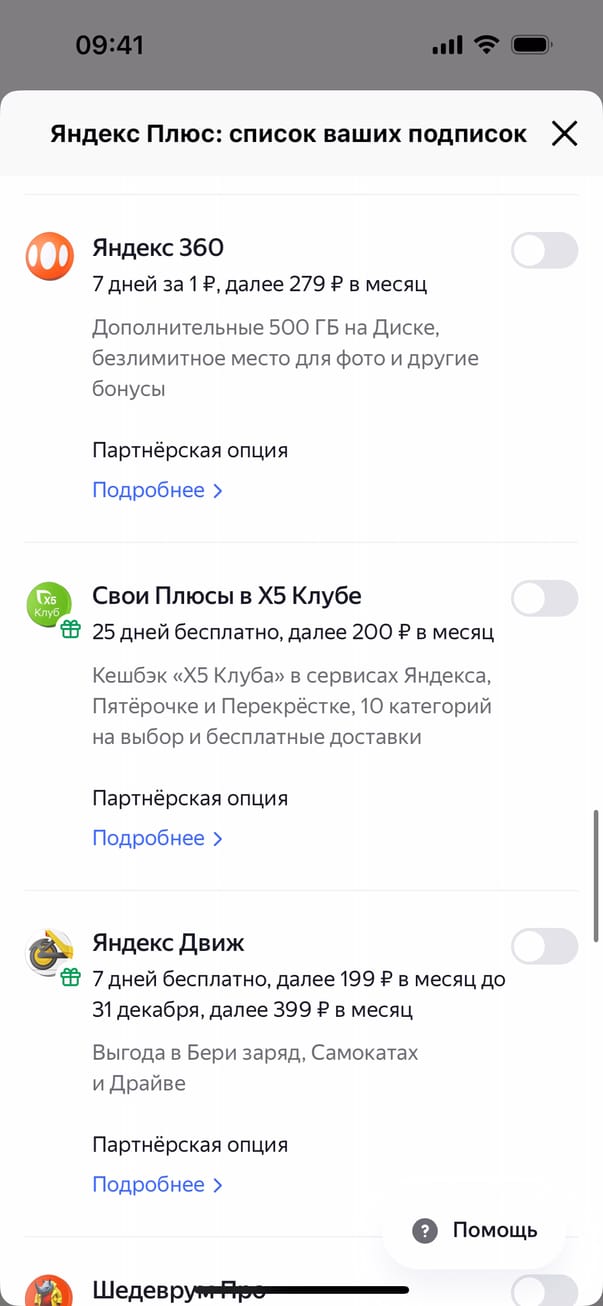Enable the Яндекс 360 subscription toggle

[x=544, y=250]
